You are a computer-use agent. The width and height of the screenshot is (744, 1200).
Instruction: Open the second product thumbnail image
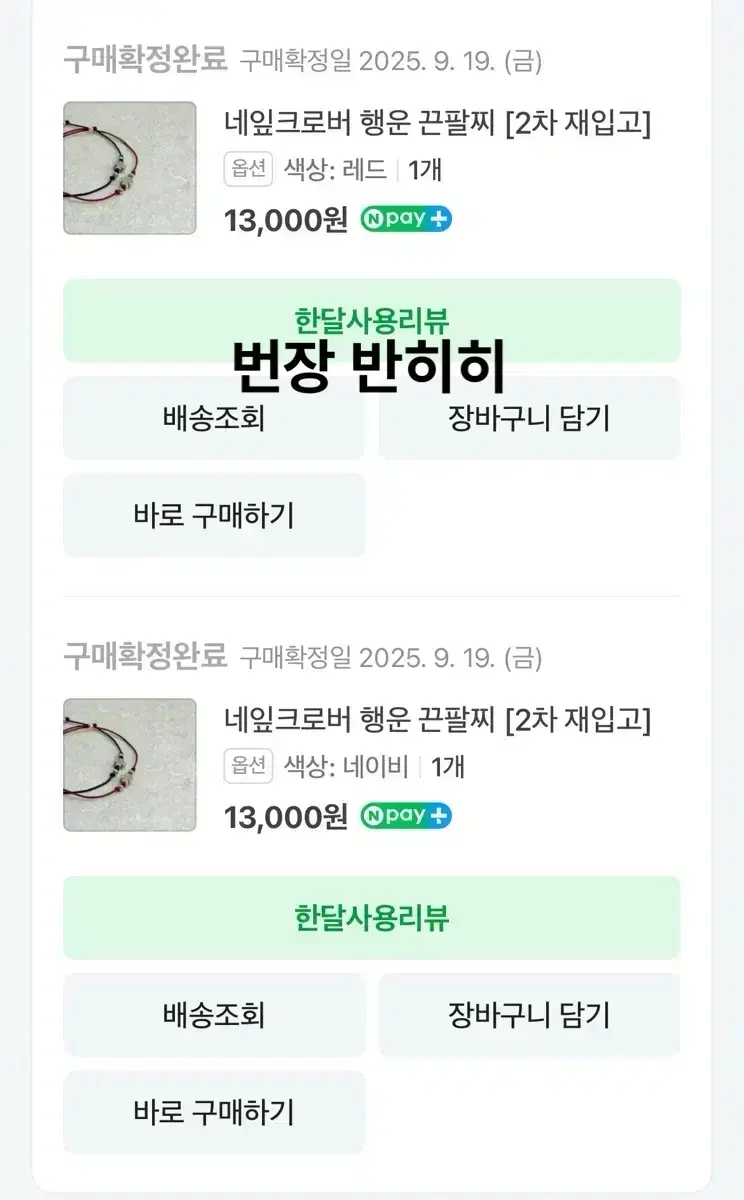[x=129, y=766]
